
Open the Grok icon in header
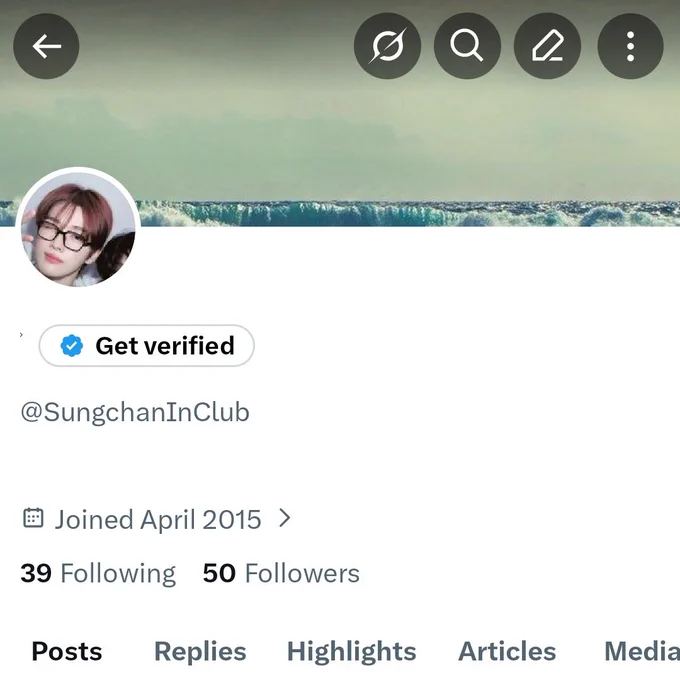pos(387,46)
